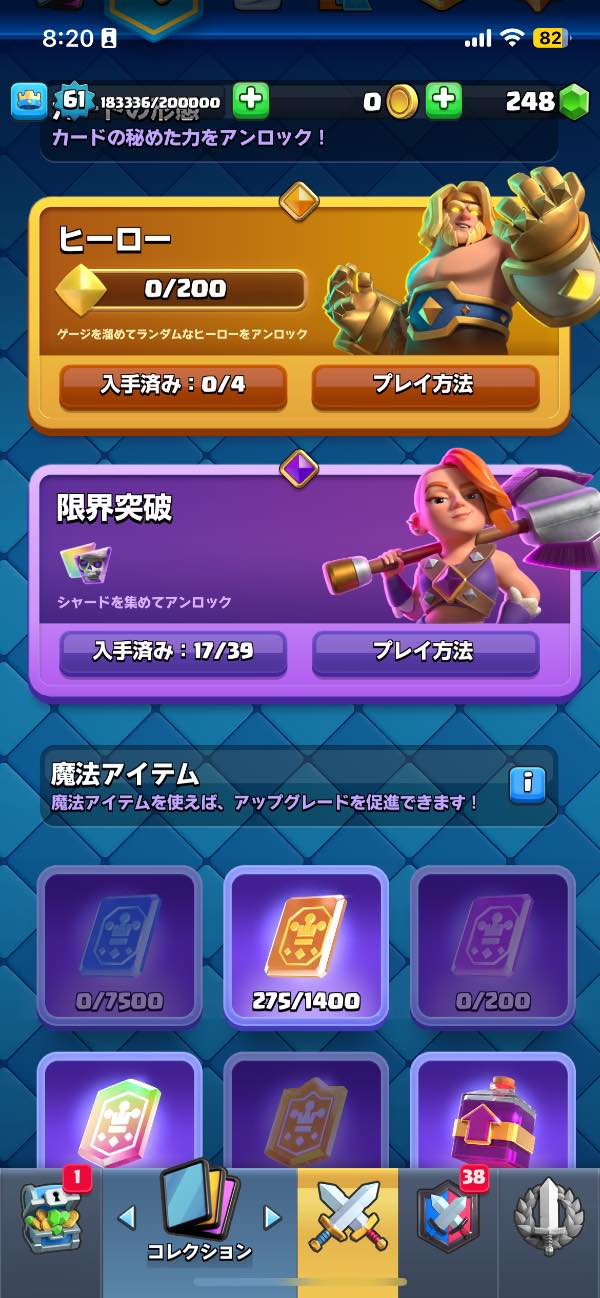Image resolution: width=600 pixels, height=1298 pixels.
Task: Tap プレイ方法 on the ヒーロー card
Action: [x=425, y=385]
